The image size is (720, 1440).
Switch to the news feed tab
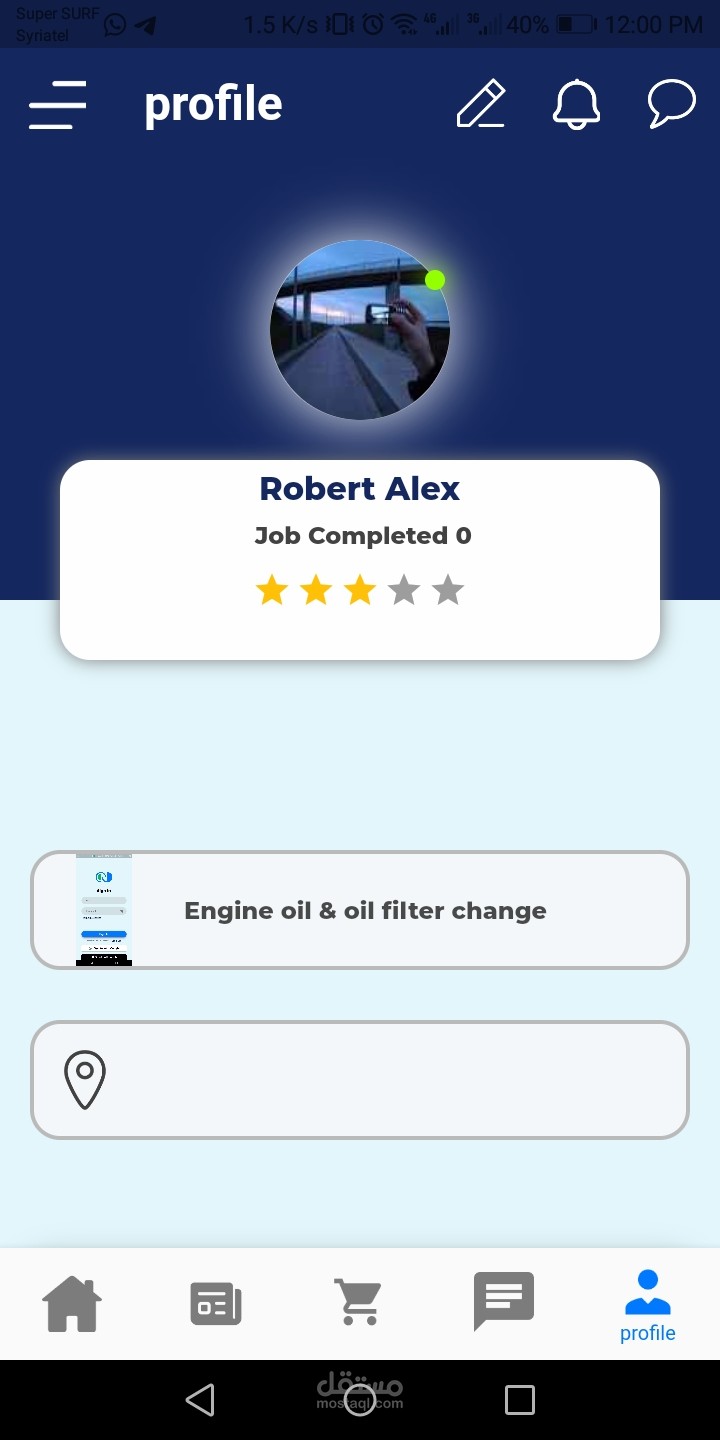(216, 1304)
